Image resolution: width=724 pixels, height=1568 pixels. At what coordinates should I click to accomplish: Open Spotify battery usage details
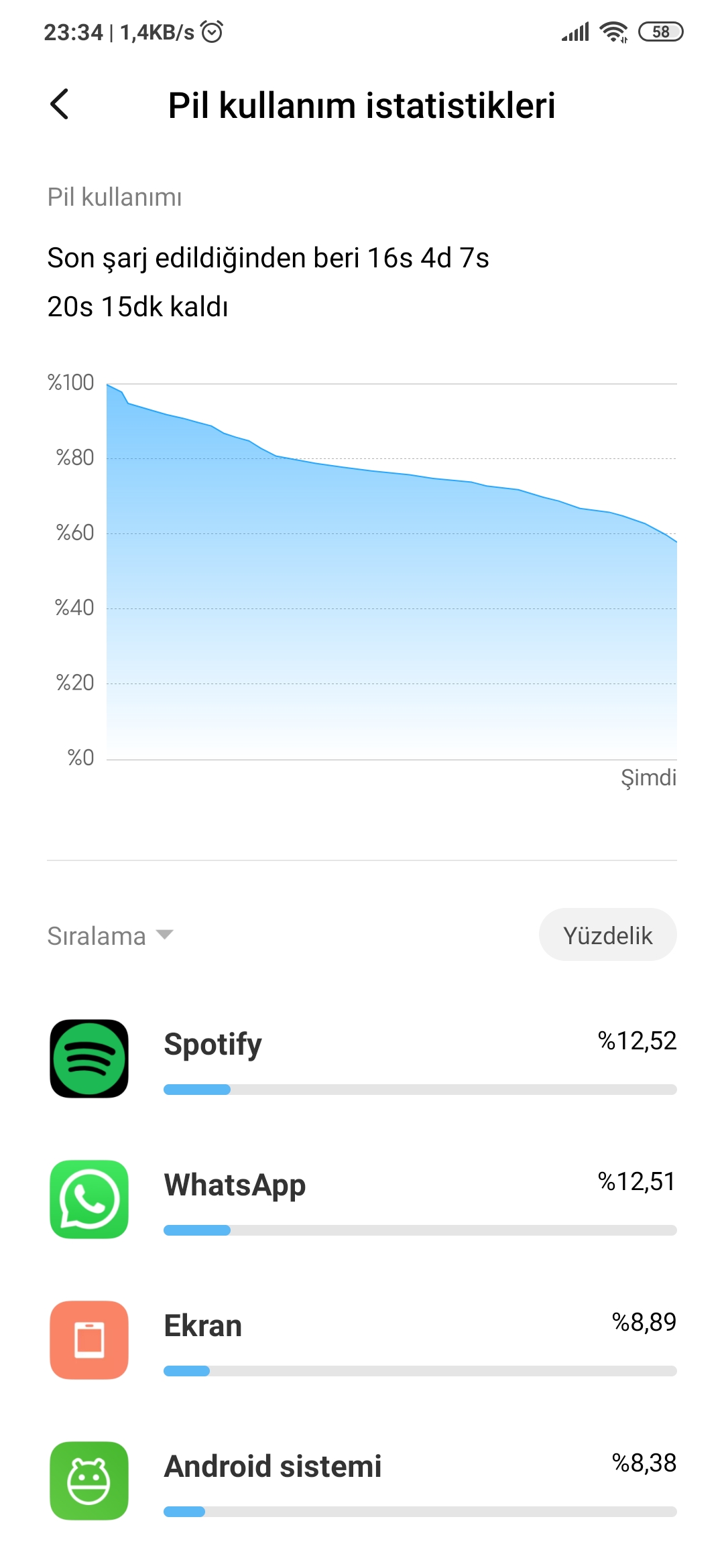click(x=362, y=1059)
